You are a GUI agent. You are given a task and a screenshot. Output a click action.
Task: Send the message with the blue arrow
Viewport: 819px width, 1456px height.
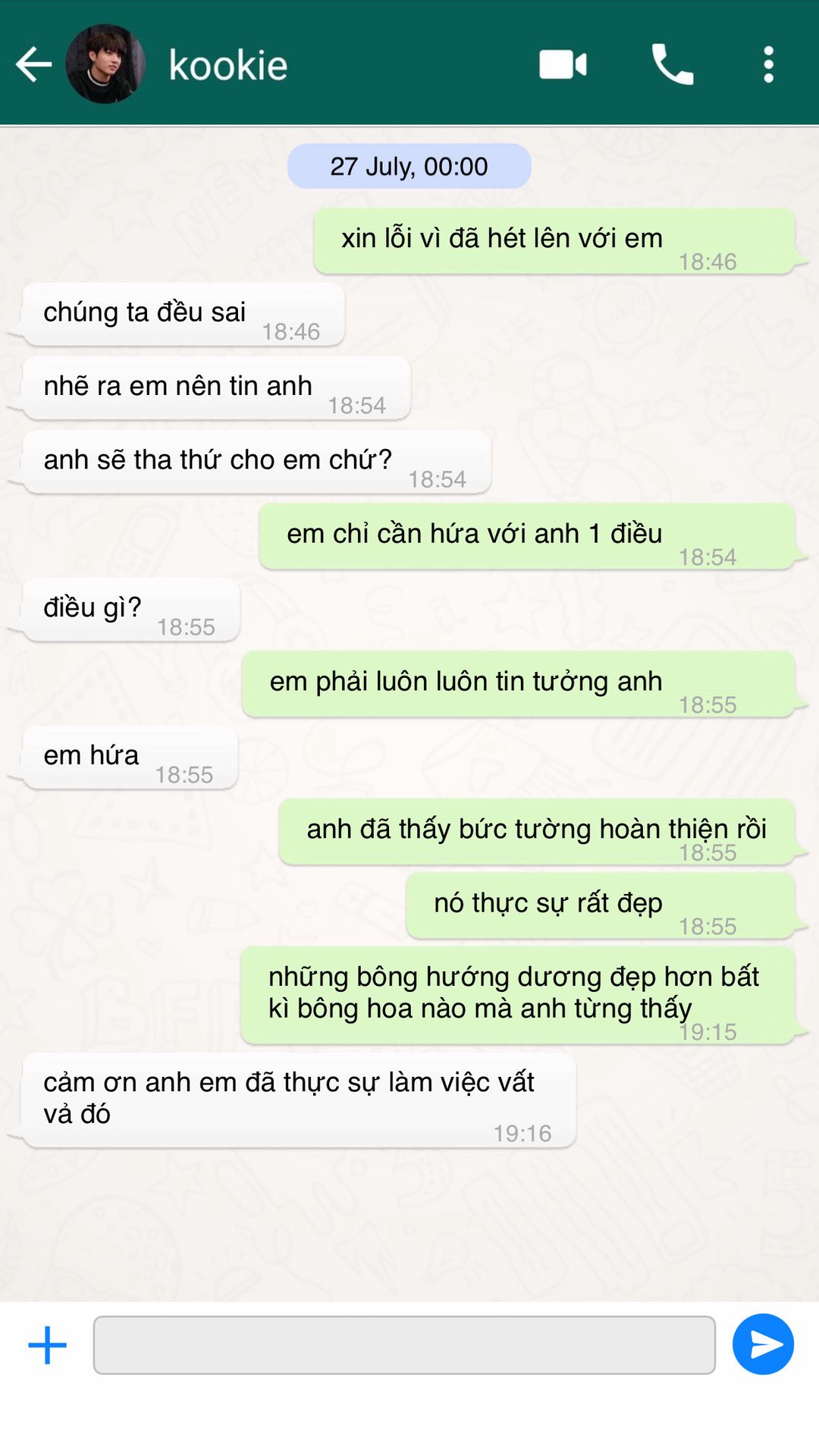(763, 1345)
